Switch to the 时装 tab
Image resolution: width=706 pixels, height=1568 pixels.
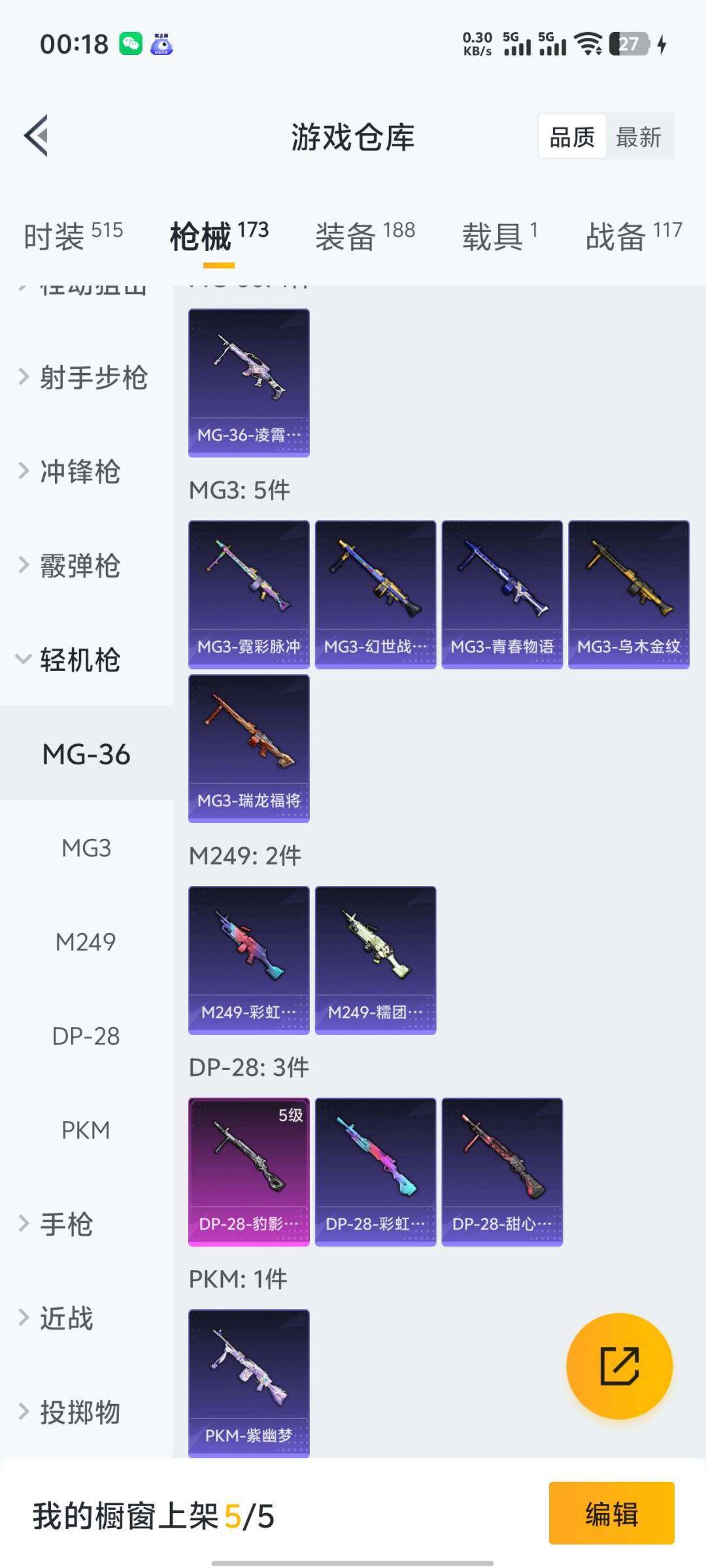coord(73,236)
